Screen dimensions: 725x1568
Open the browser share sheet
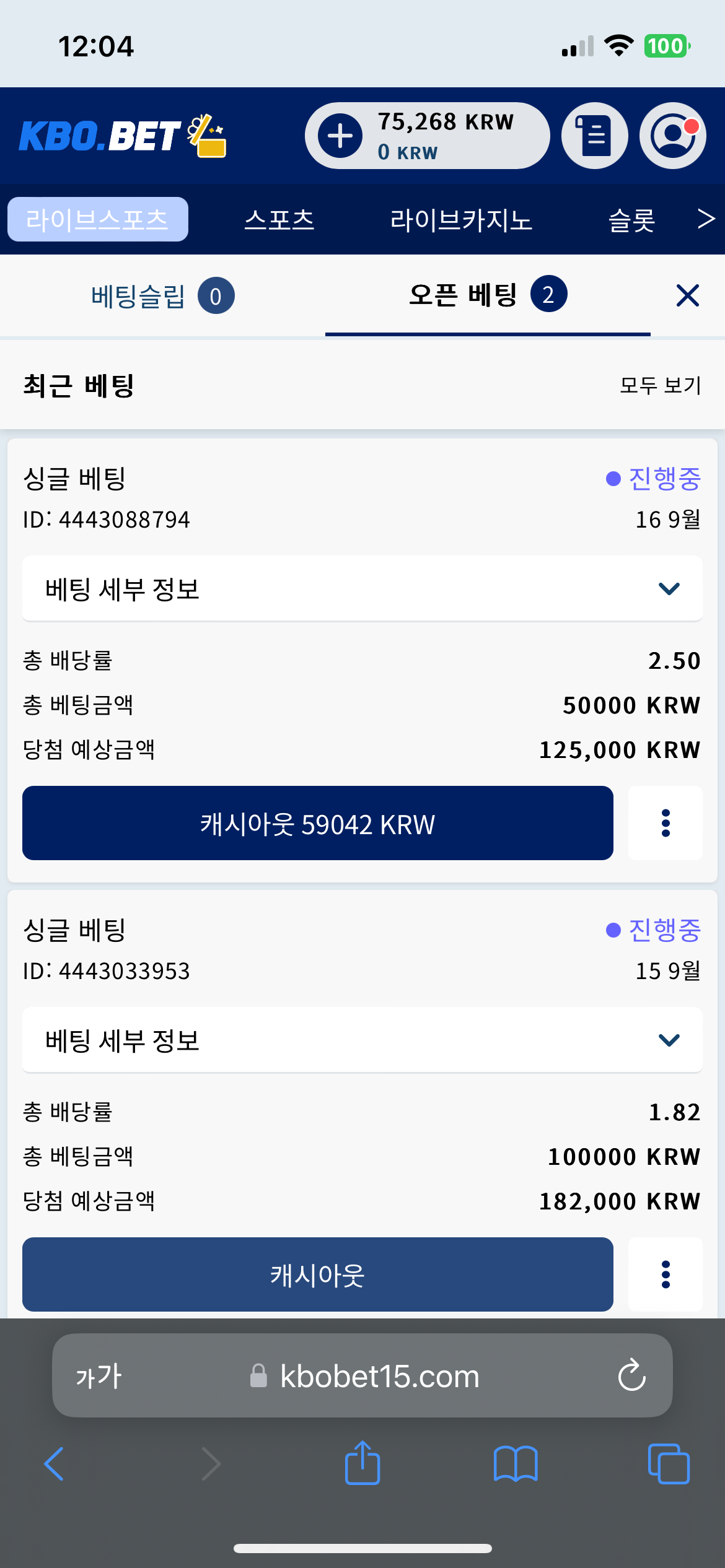click(362, 1463)
